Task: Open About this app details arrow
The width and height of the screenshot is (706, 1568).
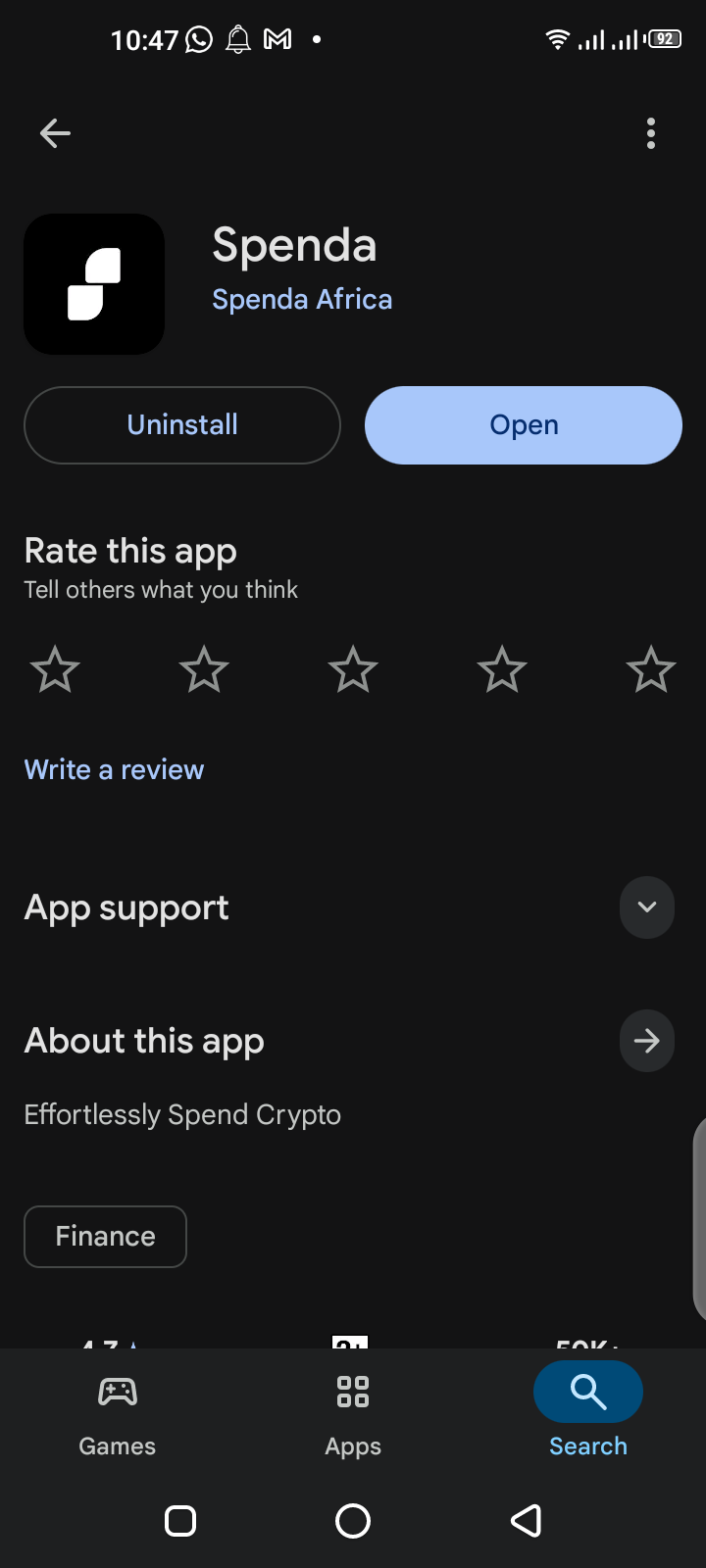Action: click(x=647, y=1041)
